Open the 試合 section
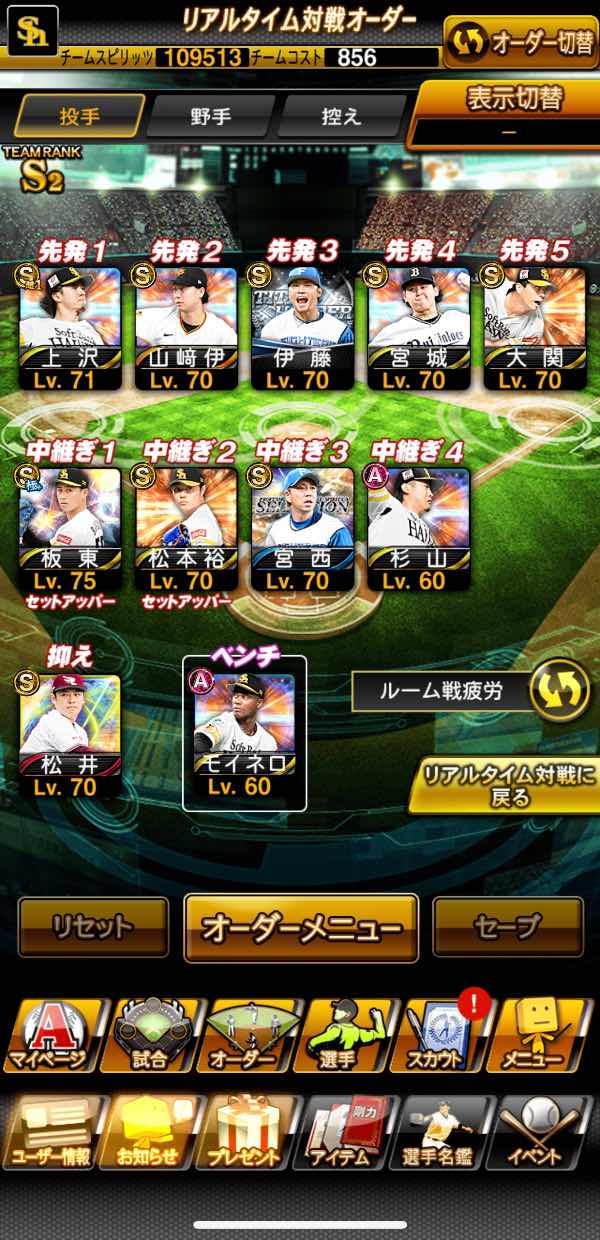The image size is (600, 1240). [148, 1035]
